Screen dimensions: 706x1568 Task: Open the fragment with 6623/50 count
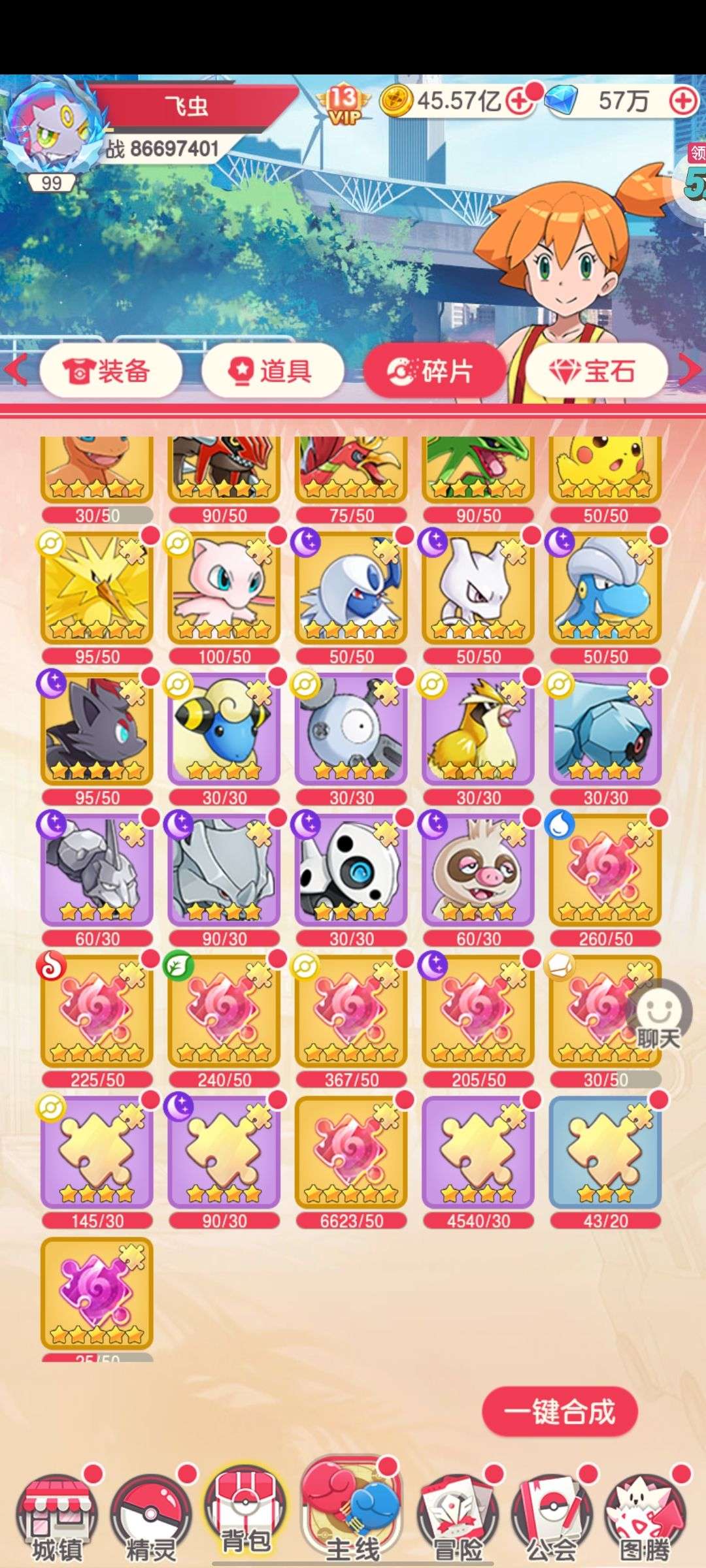point(352,1162)
